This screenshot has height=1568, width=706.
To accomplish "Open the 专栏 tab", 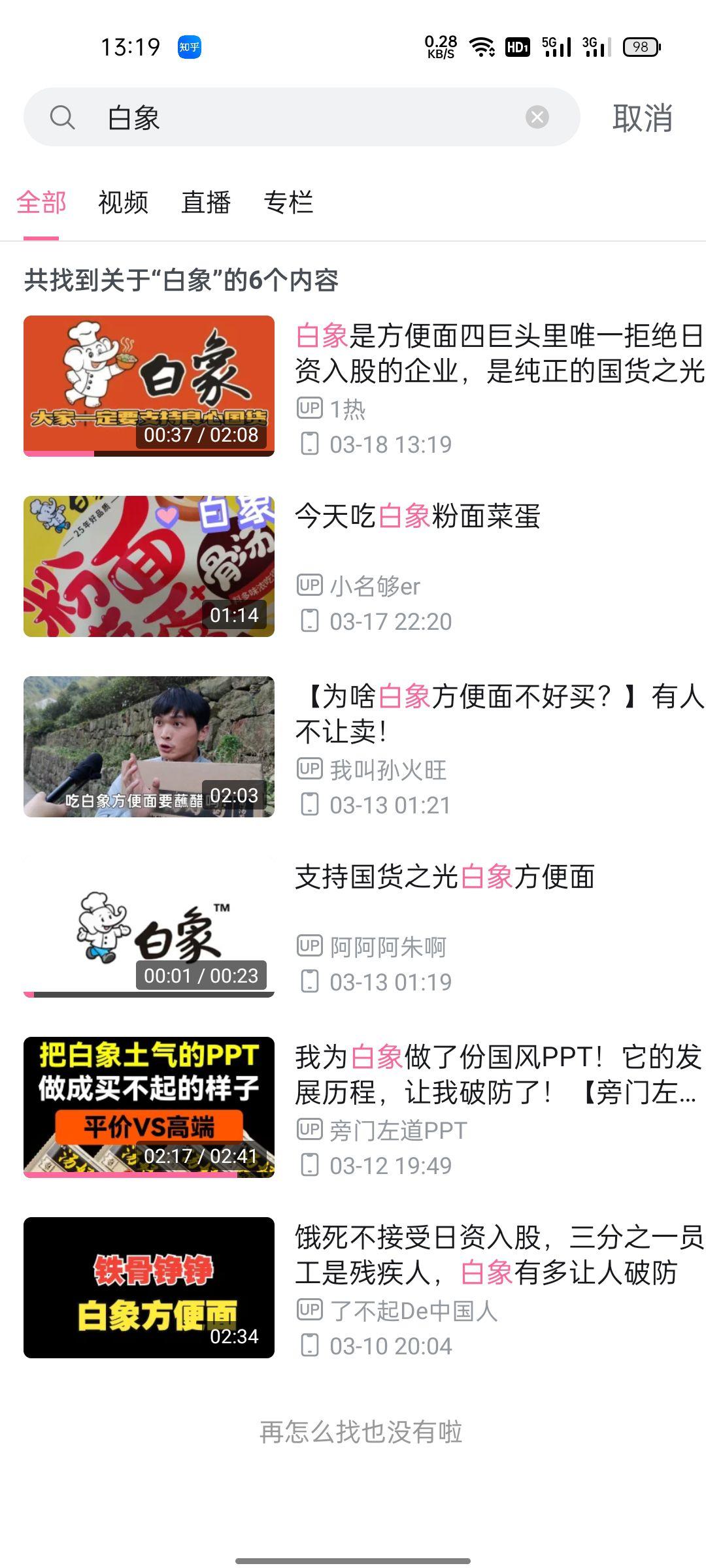I will 290,203.
